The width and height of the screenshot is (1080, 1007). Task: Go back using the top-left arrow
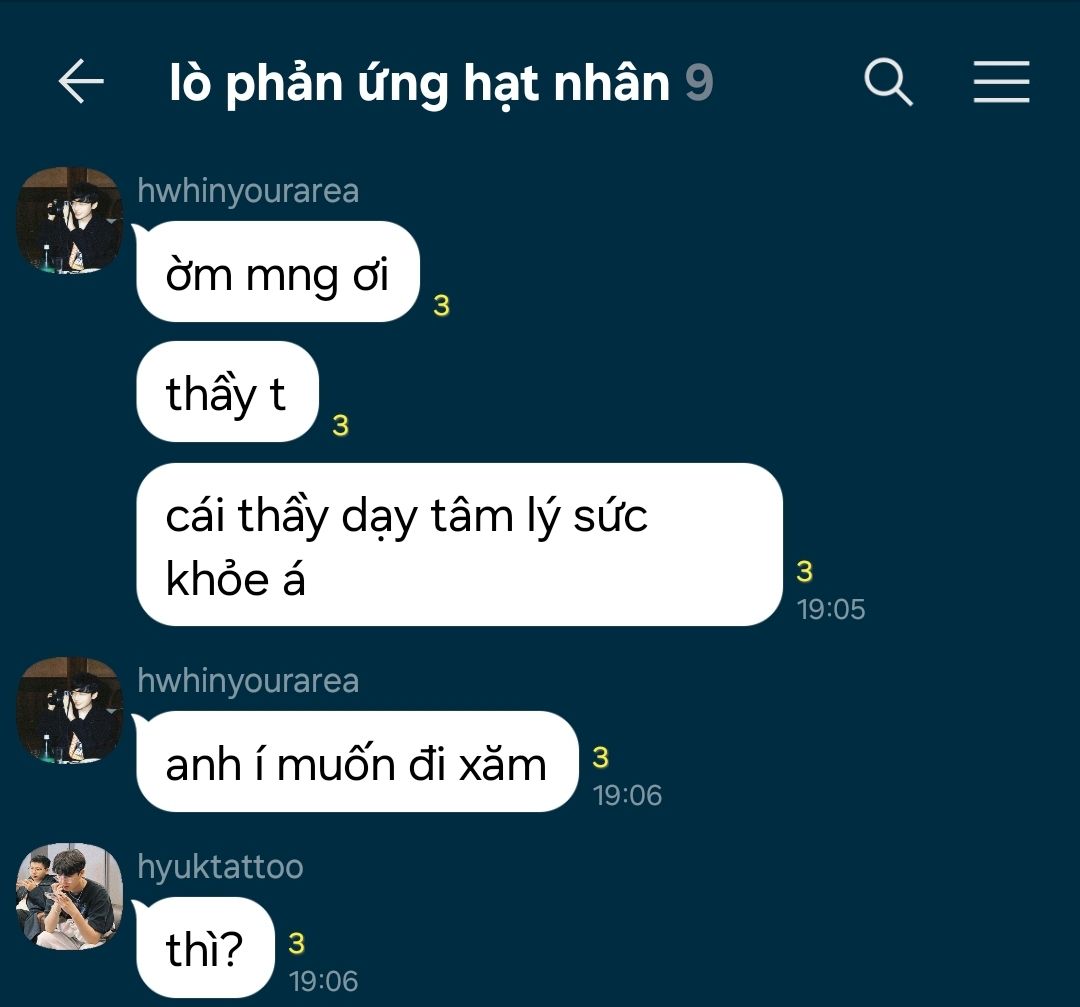click(x=81, y=82)
